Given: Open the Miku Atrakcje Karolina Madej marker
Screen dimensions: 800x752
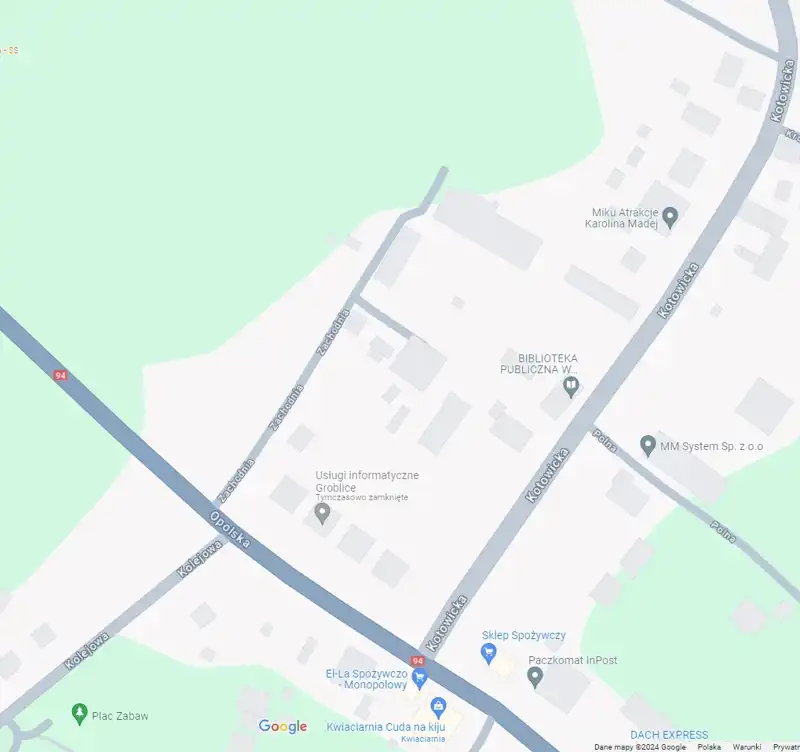Looking at the screenshot, I should (670, 216).
